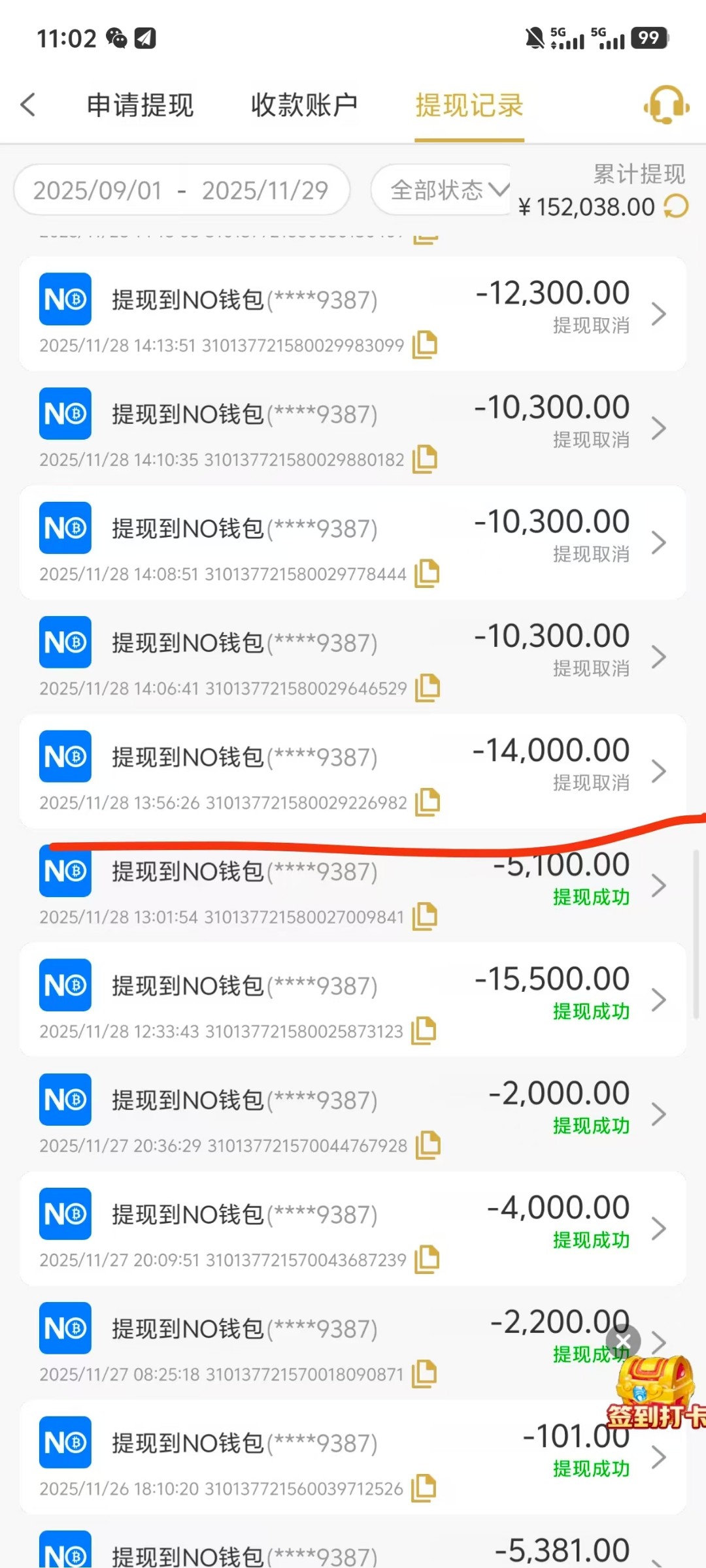The height and width of the screenshot is (1568, 706).
Task: Refresh the 累计提现 total amount
Action: click(676, 207)
